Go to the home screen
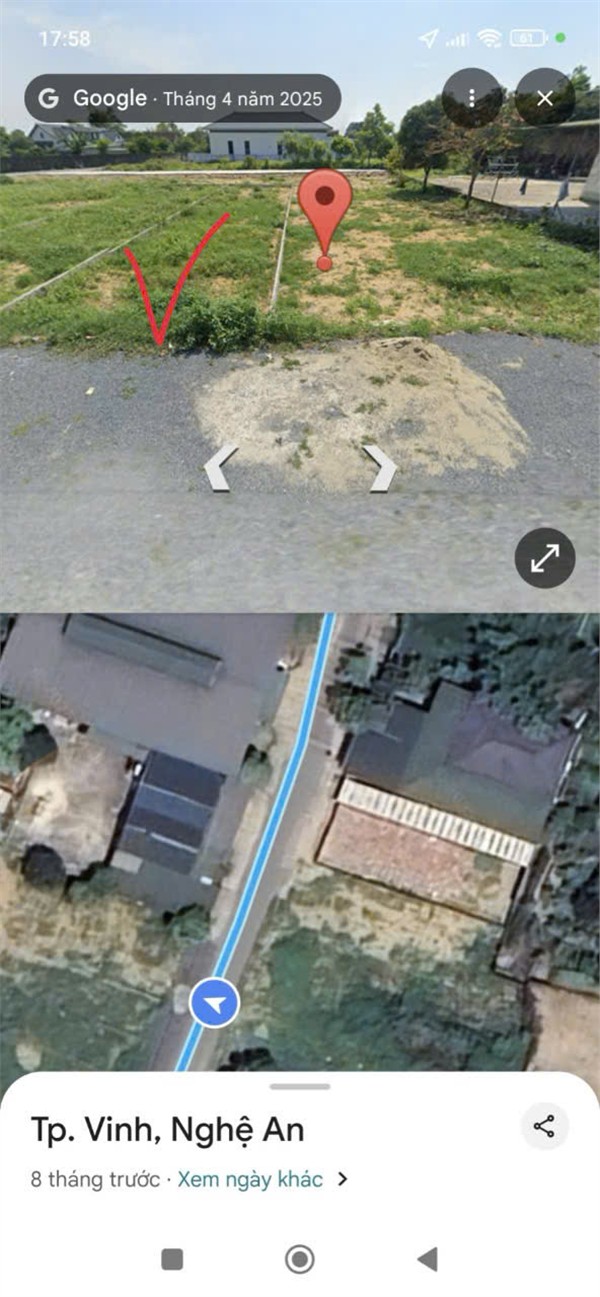 click(x=299, y=1259)
